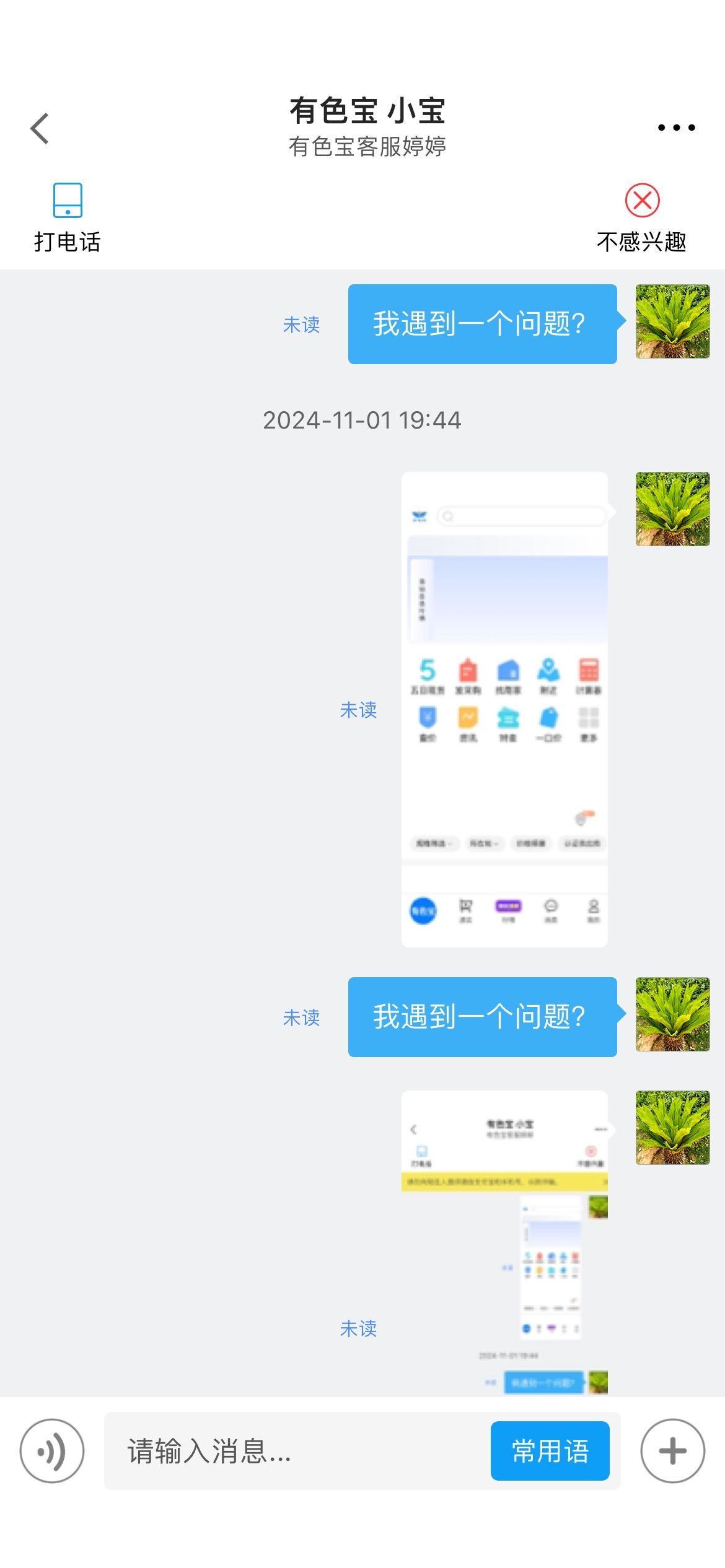
Task: View the sent chat screenshot image
Action: (x=504, y=1242)
